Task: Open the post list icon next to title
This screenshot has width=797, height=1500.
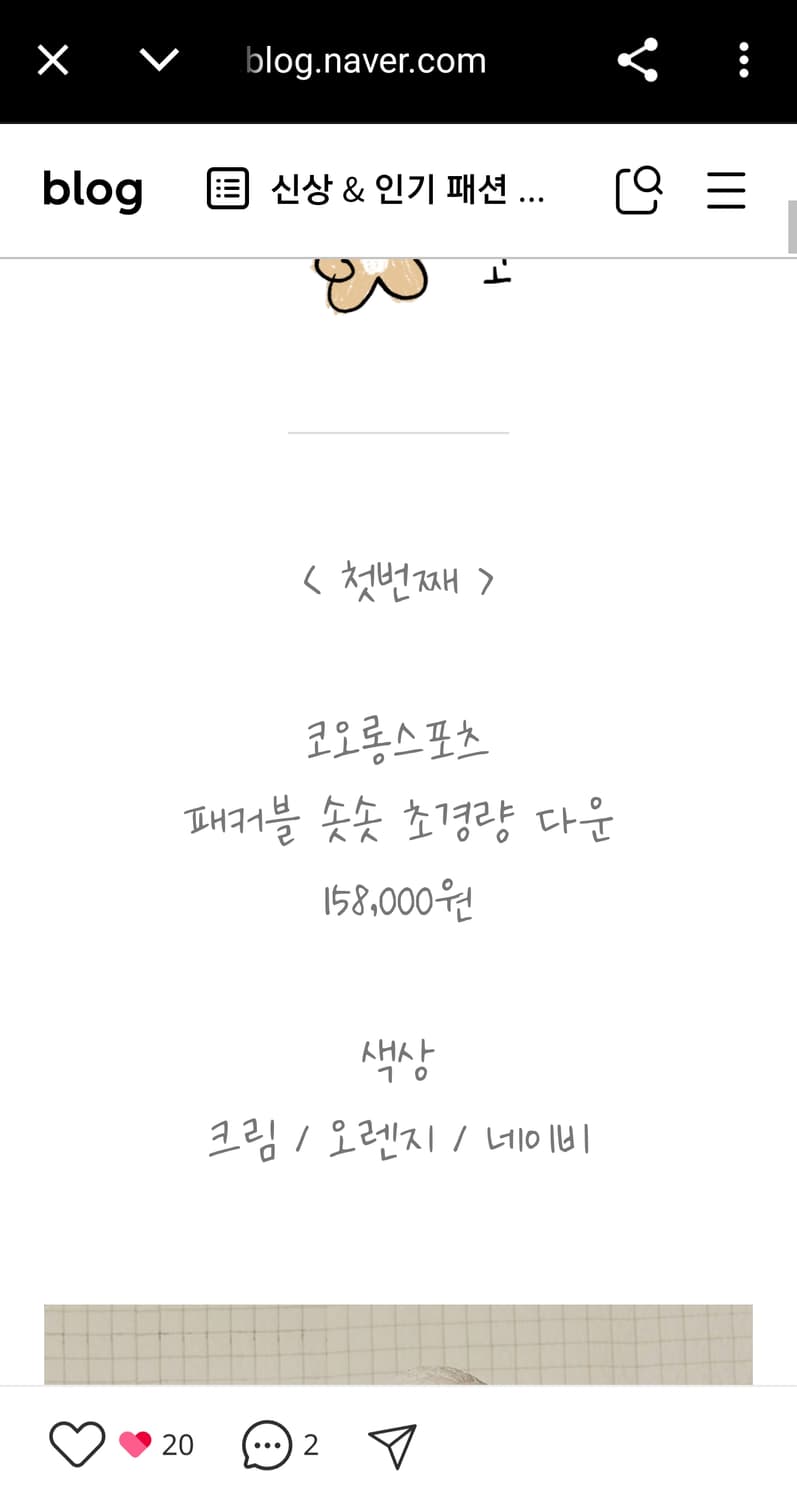Action: point(228,188)
